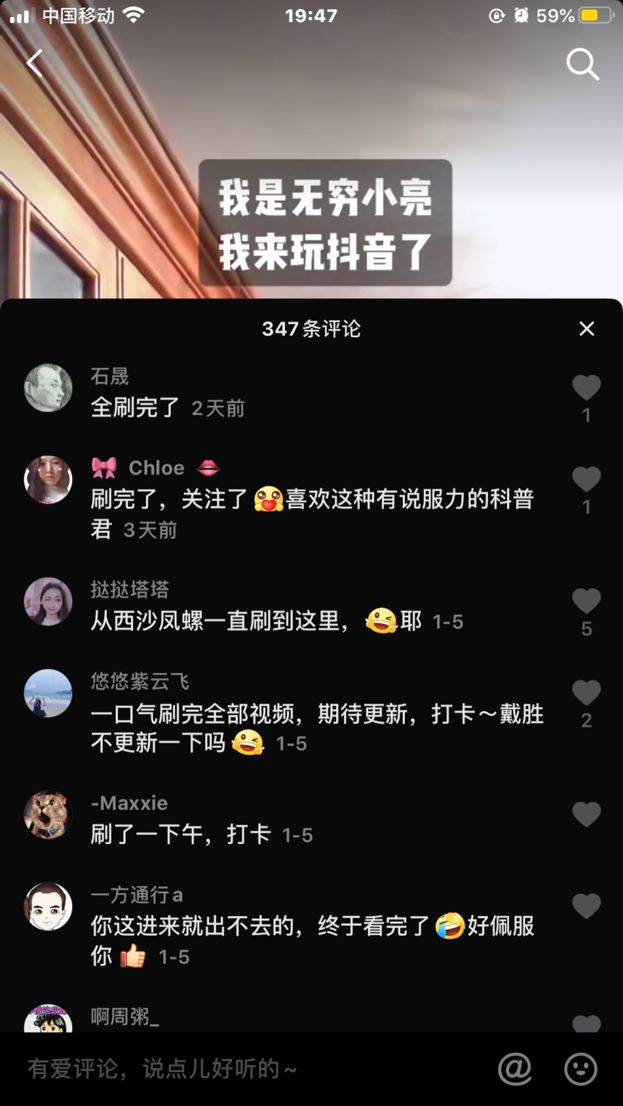The width and height of the screenshot is (623, 1106).
Task: Like 一方通行a's comment
Action: coord(586,907)
